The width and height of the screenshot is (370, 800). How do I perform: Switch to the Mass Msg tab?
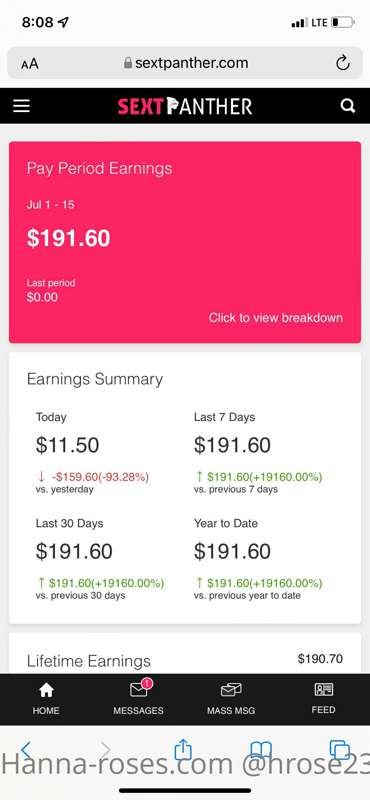[x=231, y=699]
